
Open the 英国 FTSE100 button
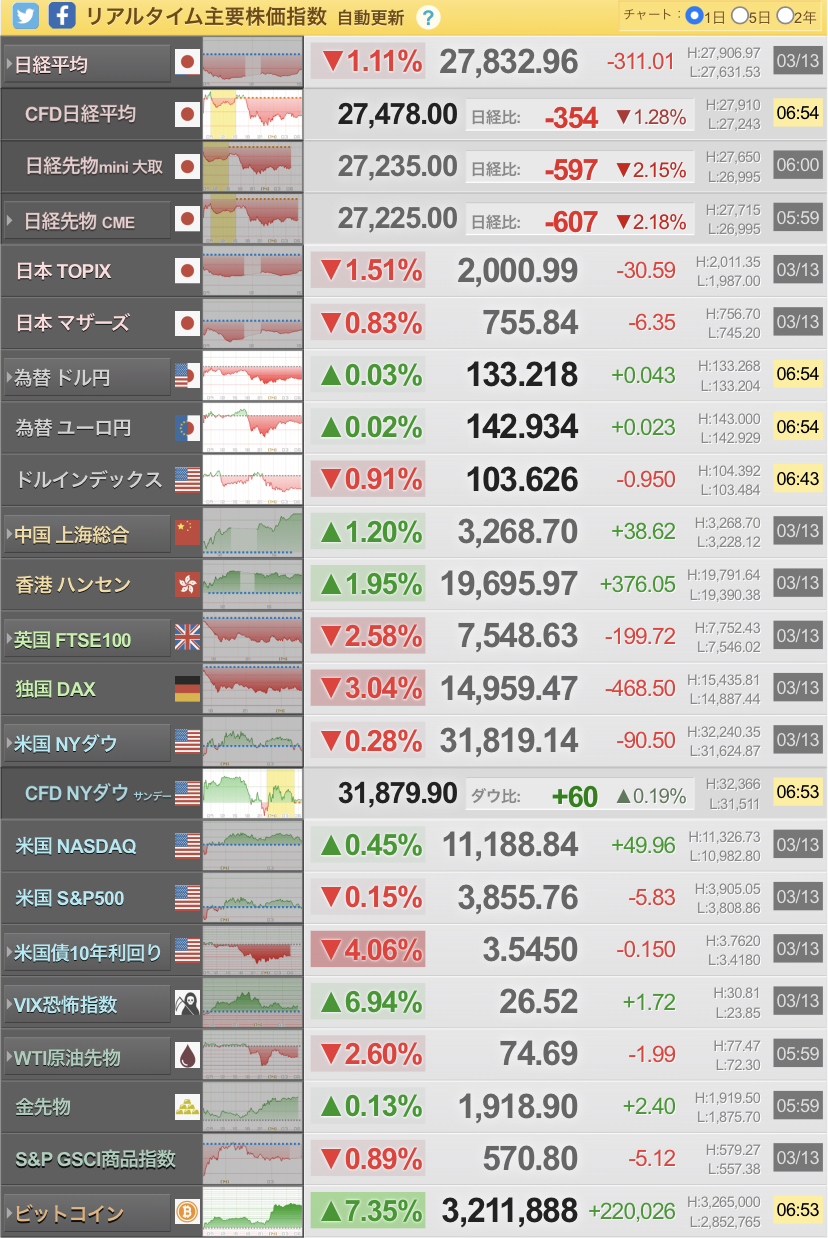coord(88,639)
